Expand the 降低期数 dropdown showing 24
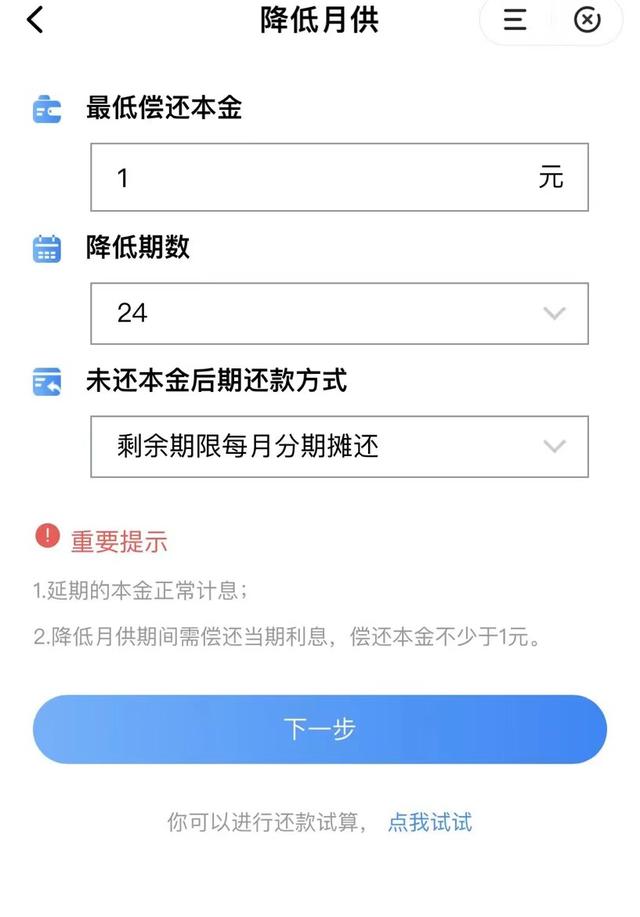 click(x=339, y=313)
